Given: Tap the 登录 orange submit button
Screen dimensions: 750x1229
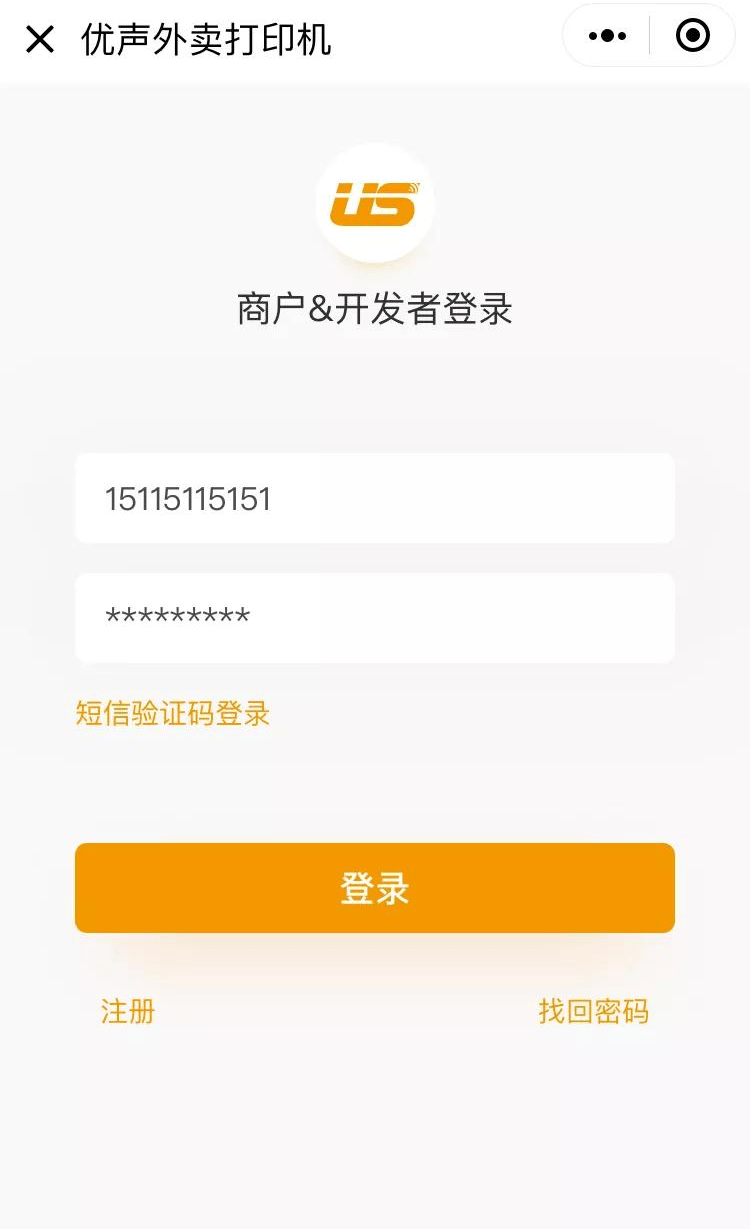Looking at the screenshot, I should pos(375,887).
